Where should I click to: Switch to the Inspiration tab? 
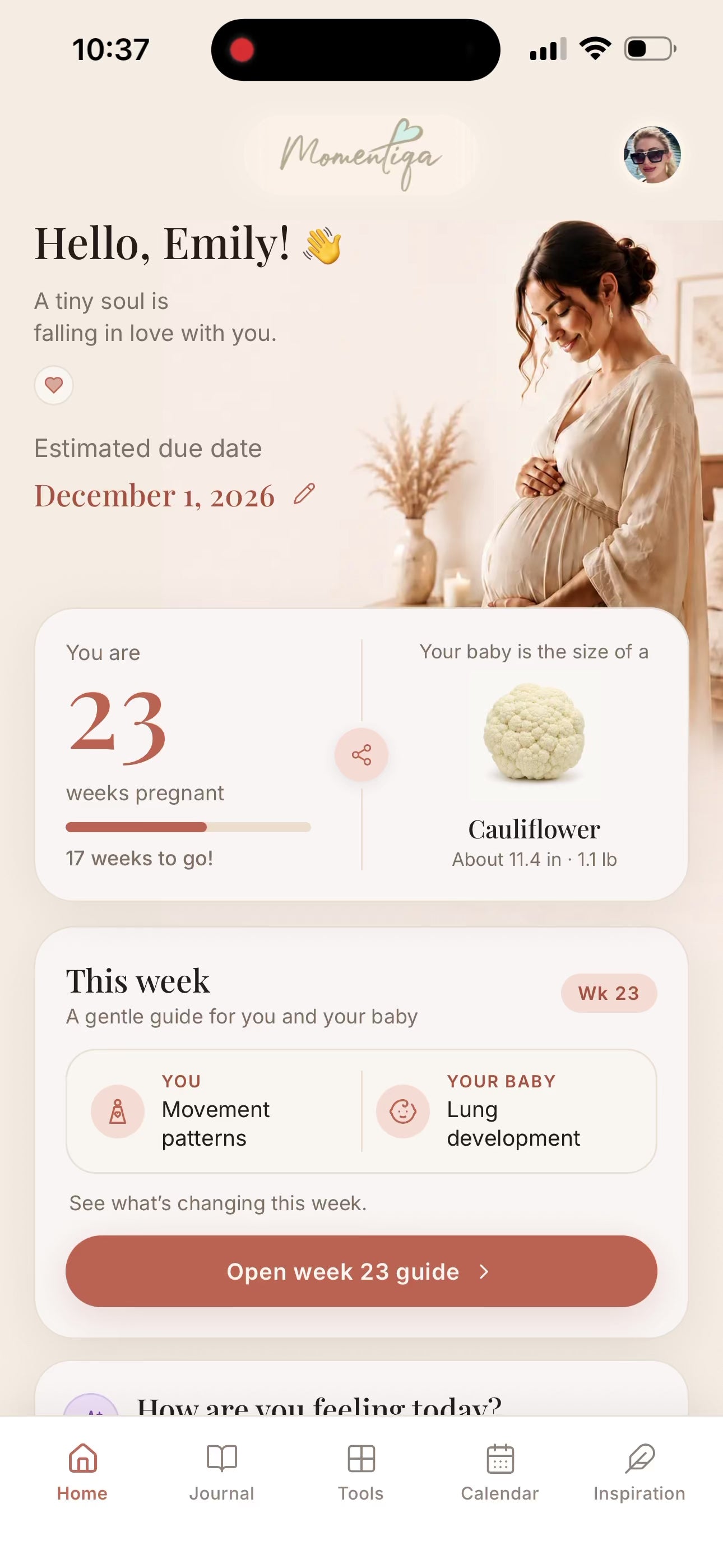tap(639, 1473)
